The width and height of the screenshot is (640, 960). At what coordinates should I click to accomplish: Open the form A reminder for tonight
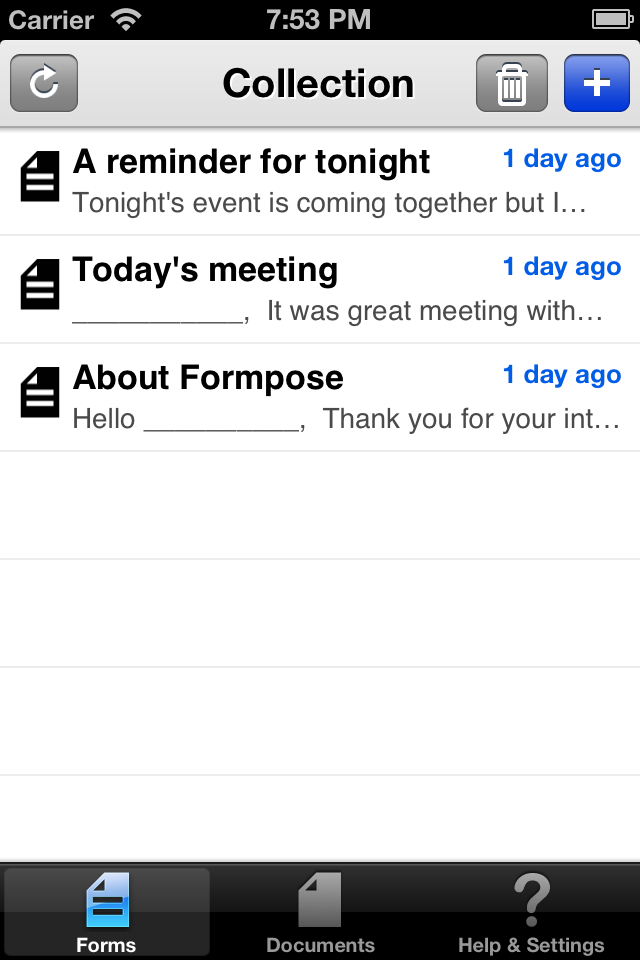(x=320, y=181)
